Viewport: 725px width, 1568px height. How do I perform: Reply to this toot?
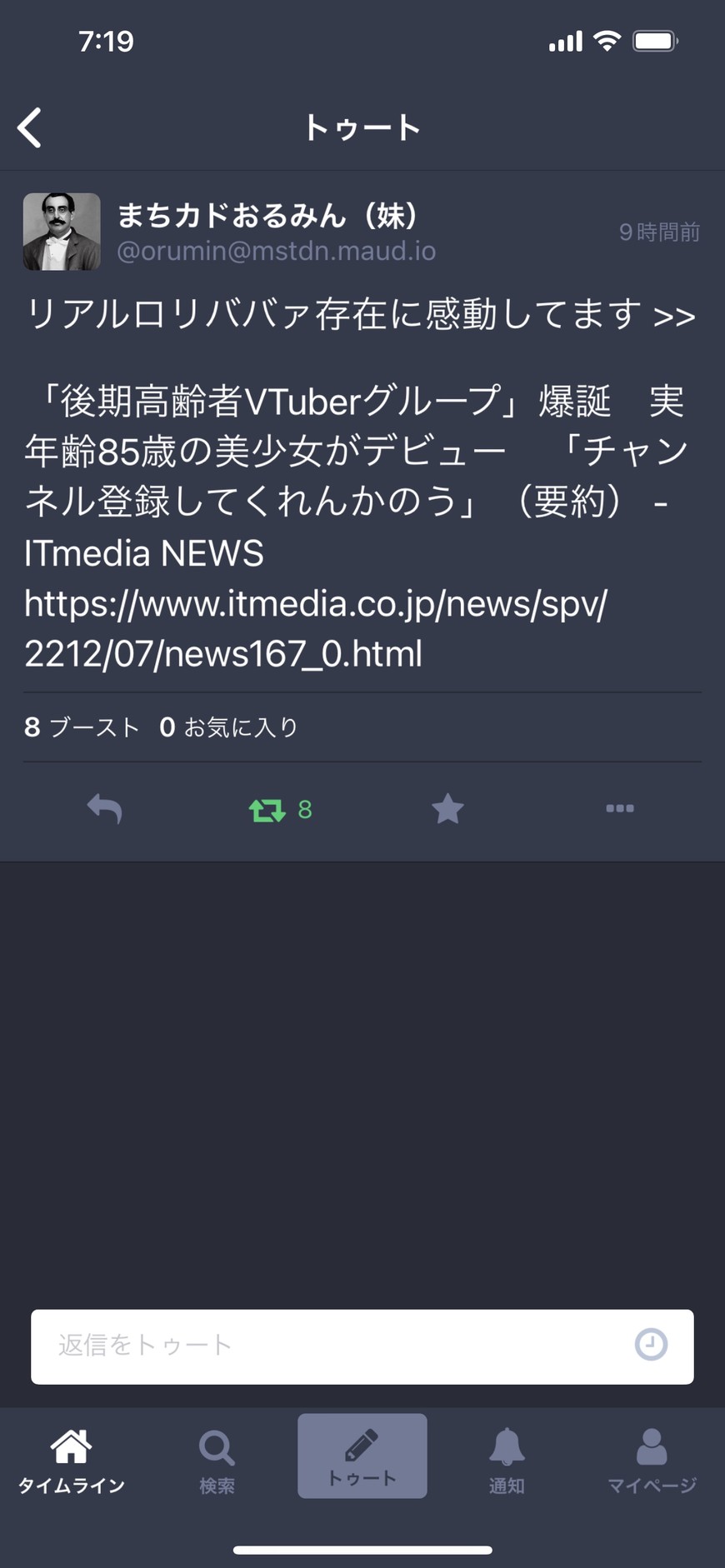tap(105, 809)
